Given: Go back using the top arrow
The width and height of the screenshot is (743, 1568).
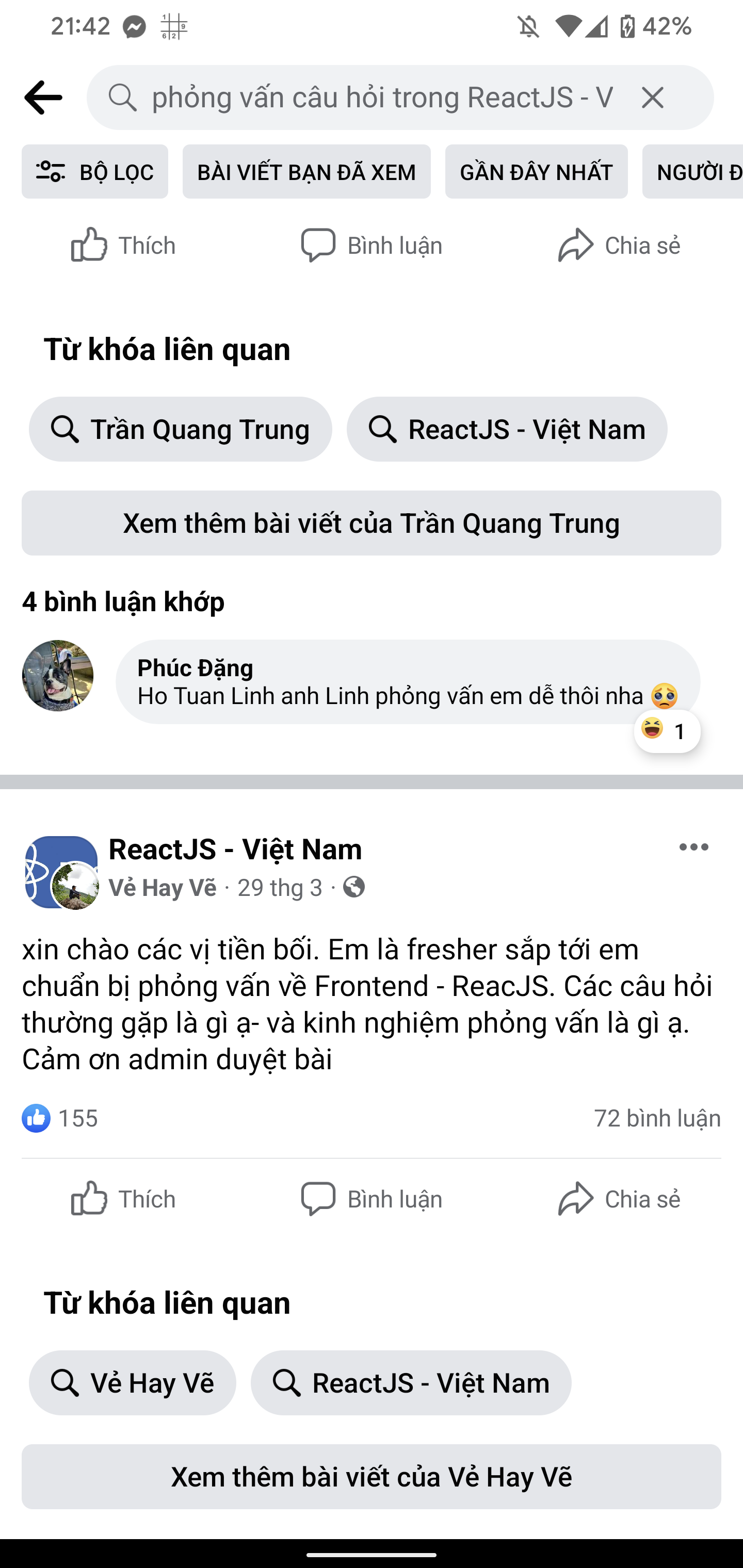Looking at the screenshot, I should pos(43,97).
